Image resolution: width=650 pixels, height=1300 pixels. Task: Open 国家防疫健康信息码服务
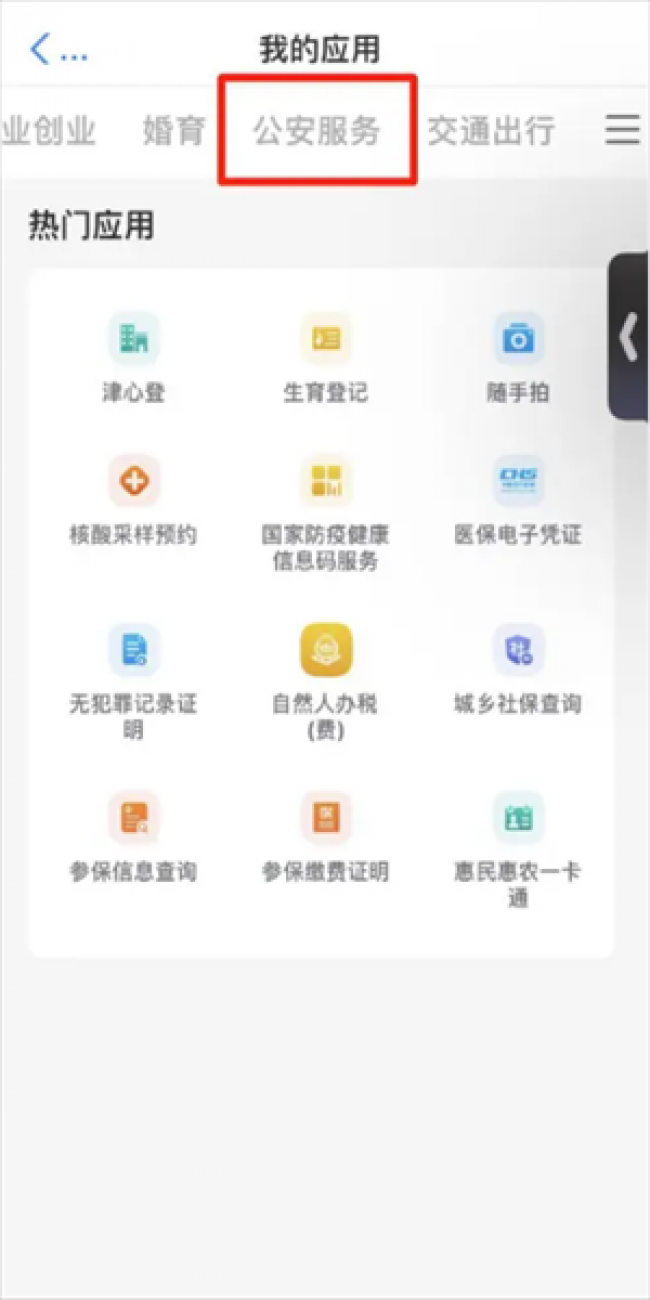pyautogui.click(x=325, y=514)
